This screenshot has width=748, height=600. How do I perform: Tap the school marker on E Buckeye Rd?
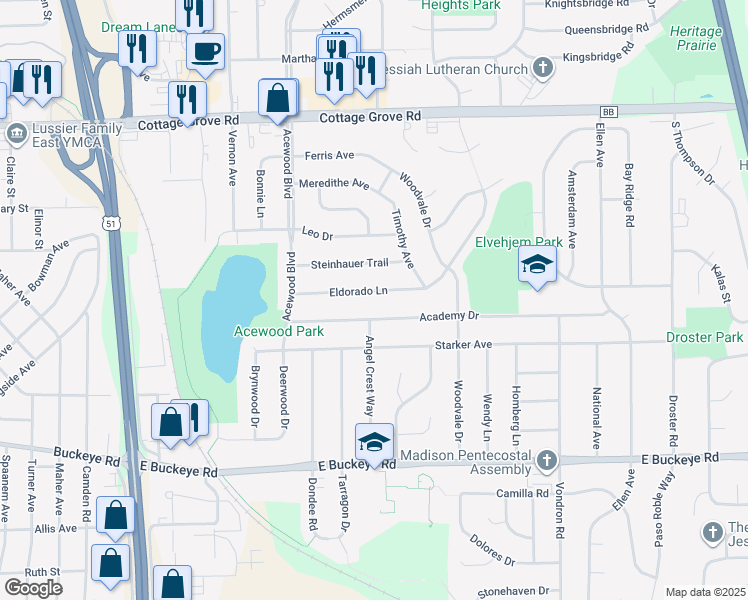tap(374, 443)
